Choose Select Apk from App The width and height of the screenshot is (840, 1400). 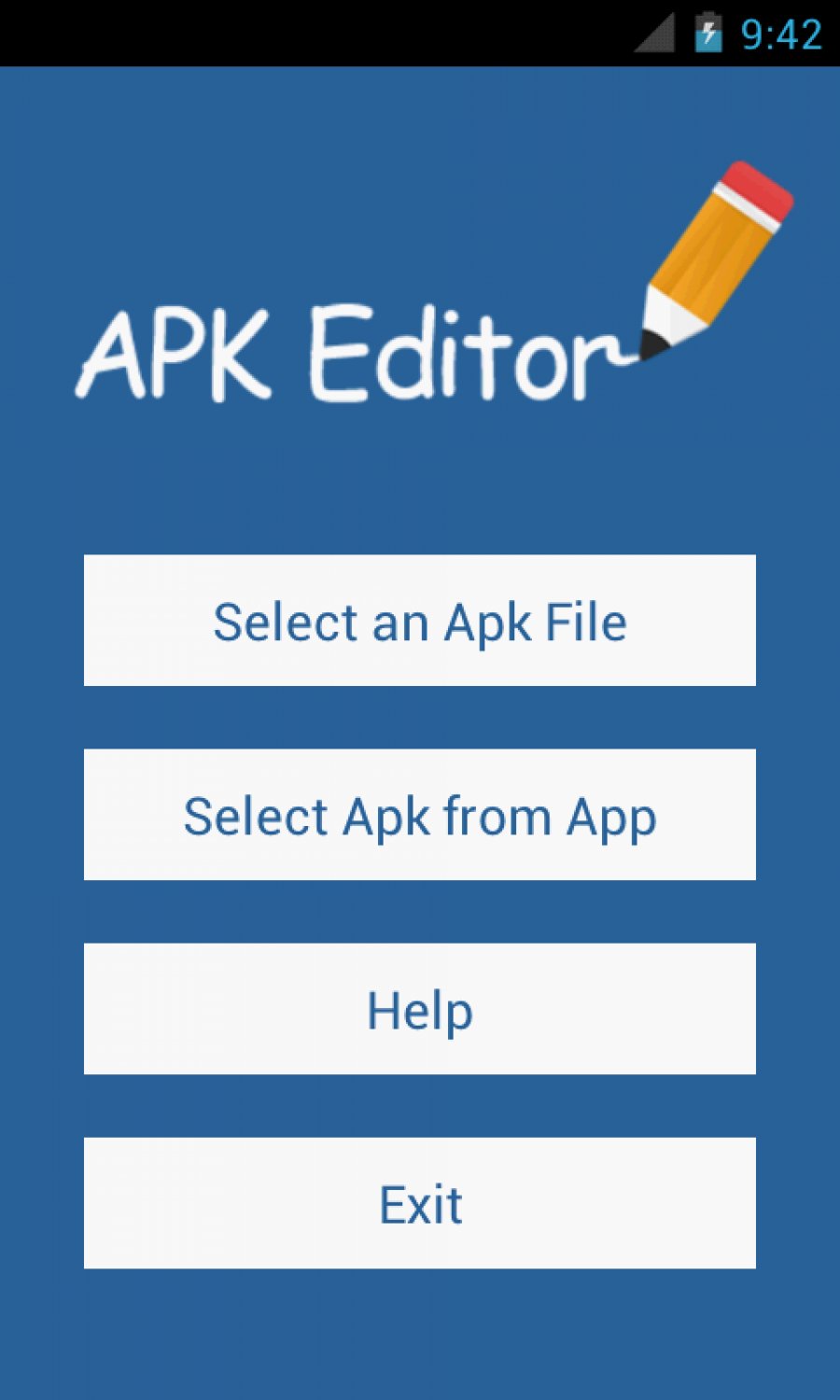419,815
